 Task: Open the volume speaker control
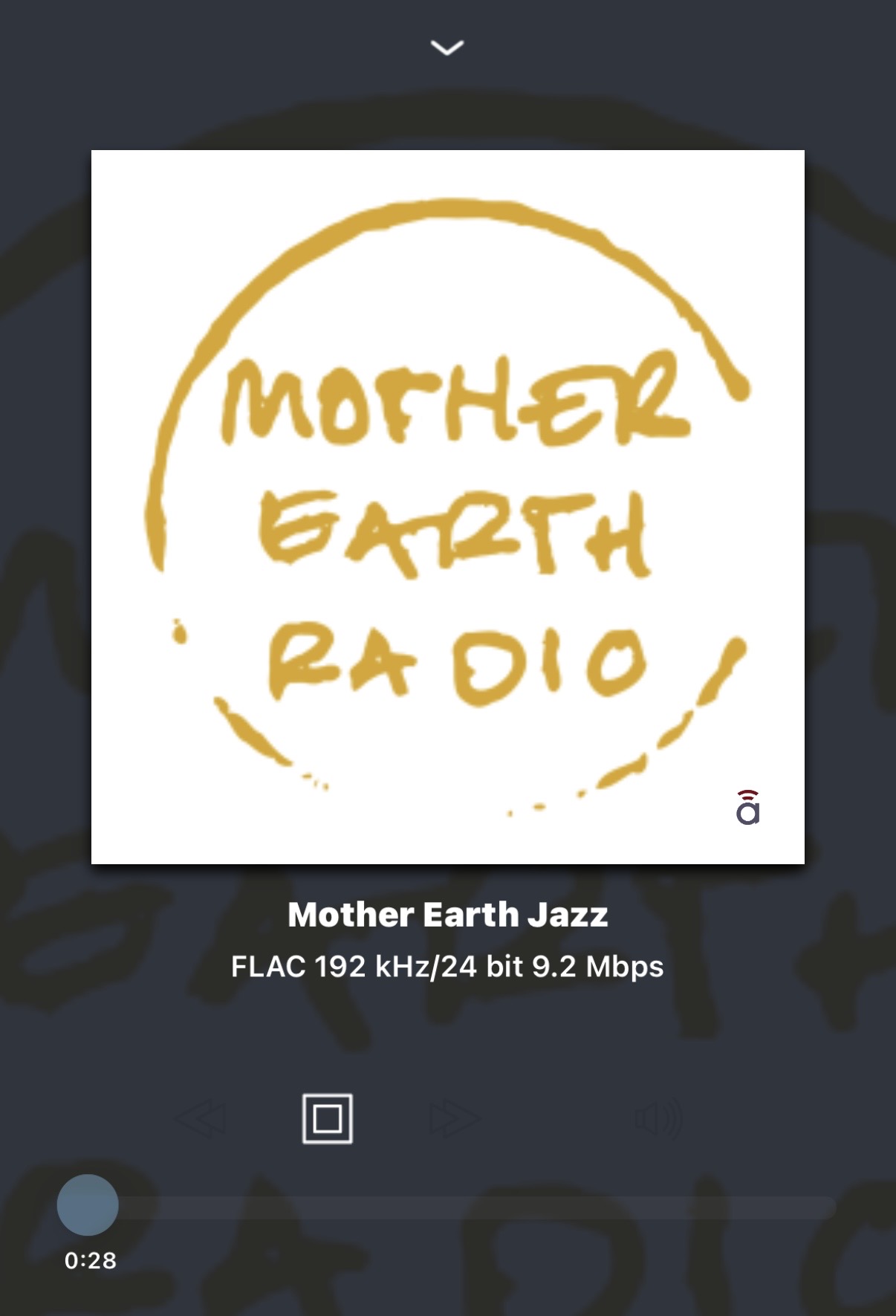[658, 1118]
